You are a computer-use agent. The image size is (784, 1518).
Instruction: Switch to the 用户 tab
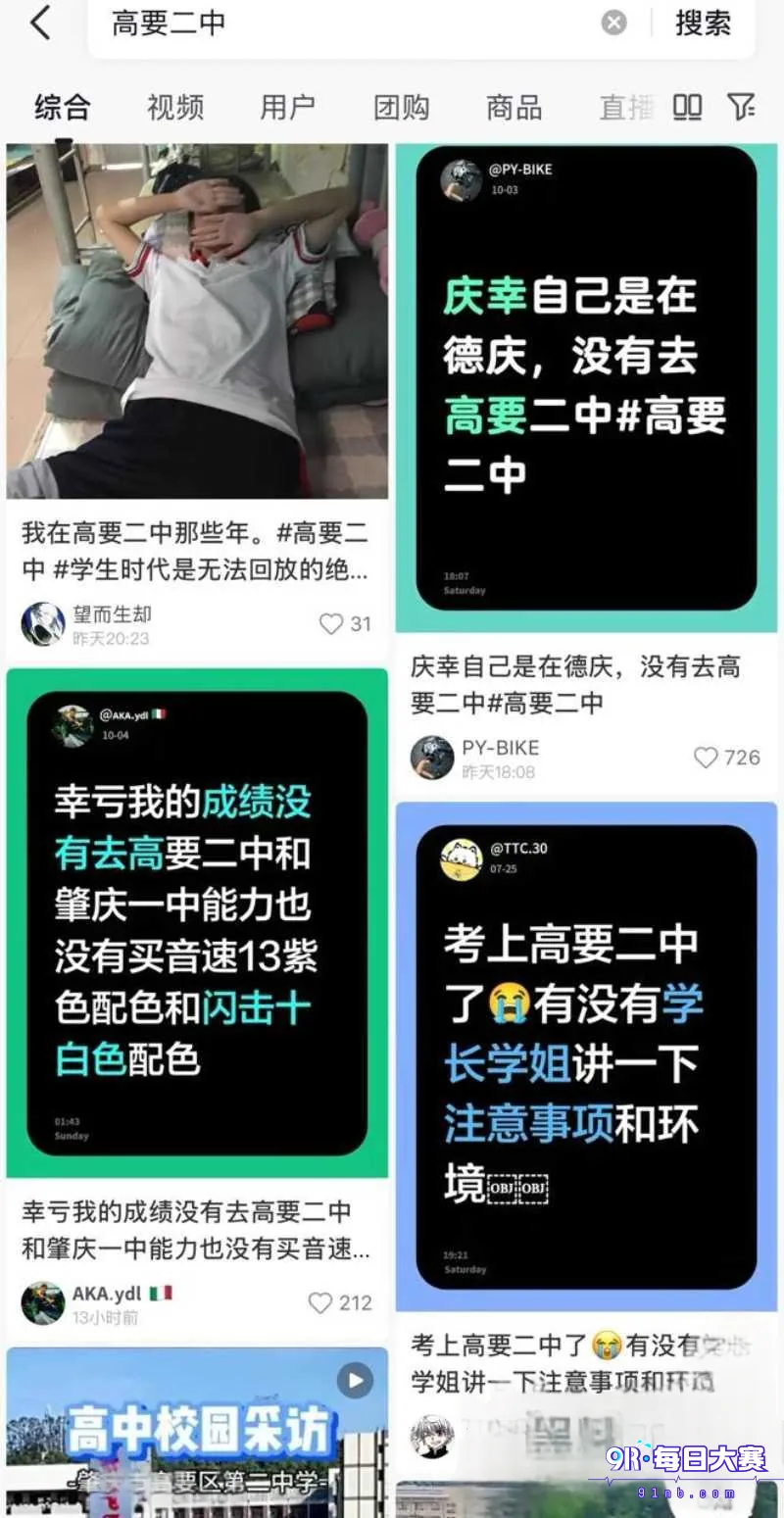[288, 108]
